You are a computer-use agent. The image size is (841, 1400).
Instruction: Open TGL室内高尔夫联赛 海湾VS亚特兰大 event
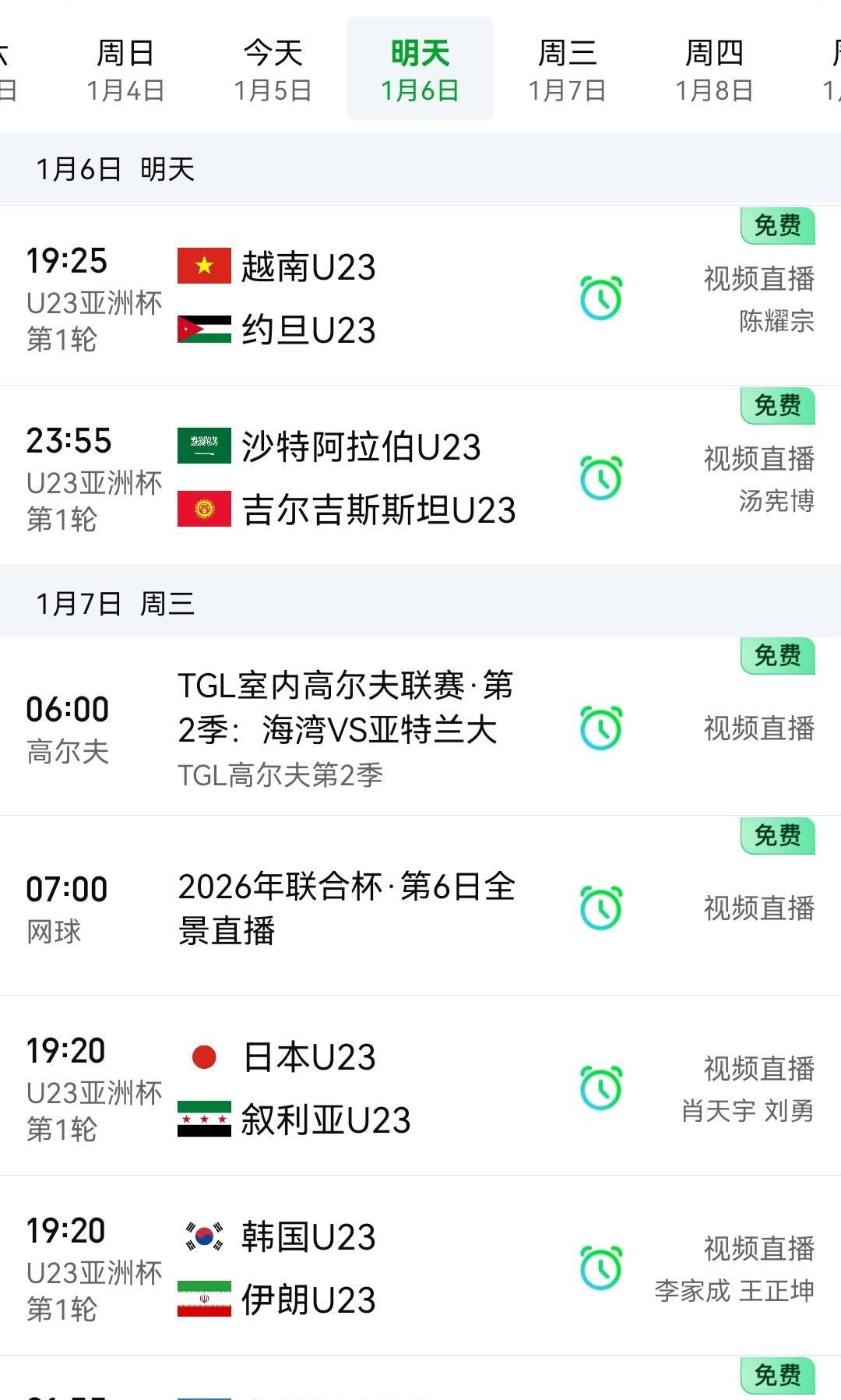coord(344,709)
